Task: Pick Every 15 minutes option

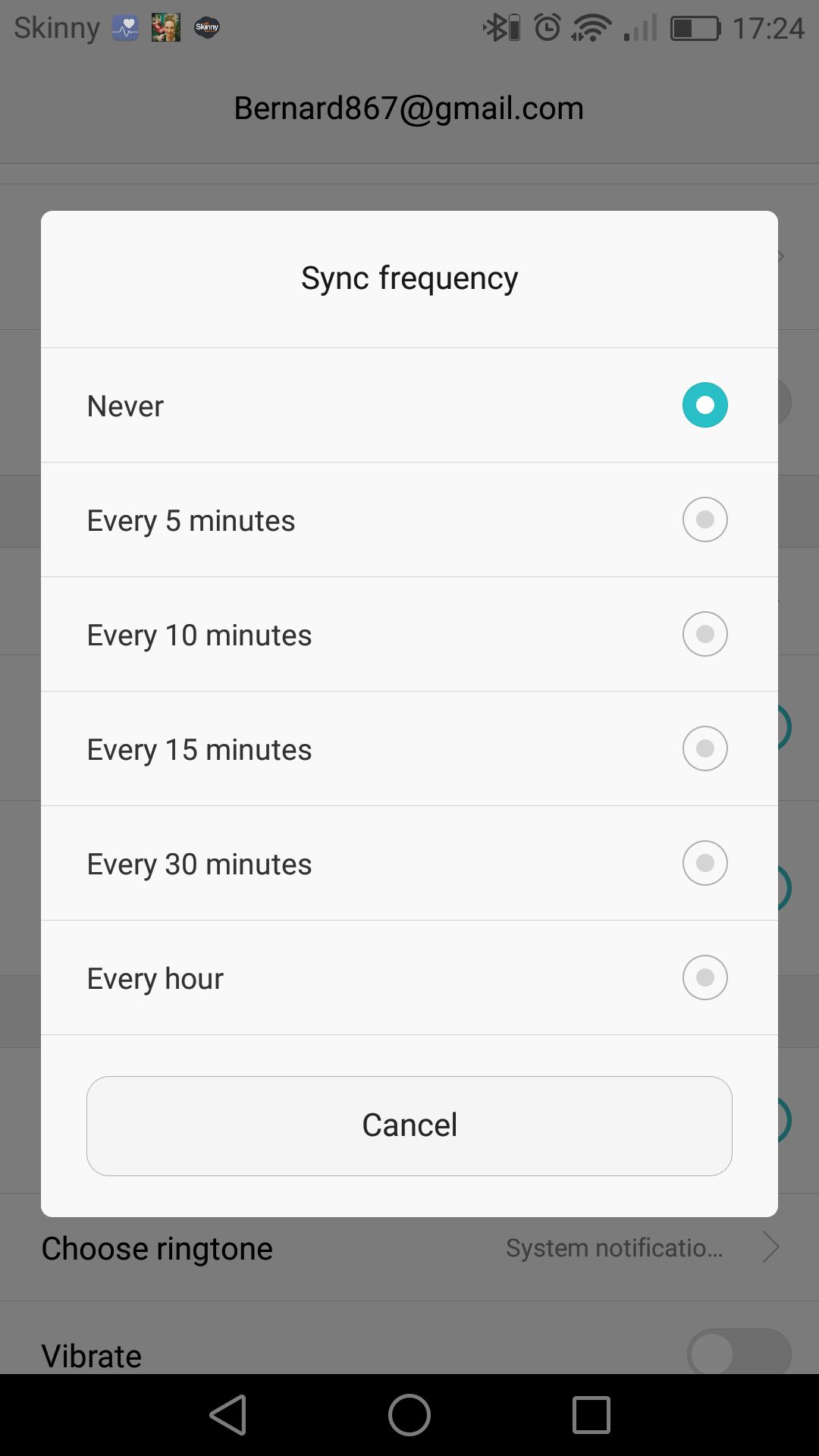Action: coord(409,748)
